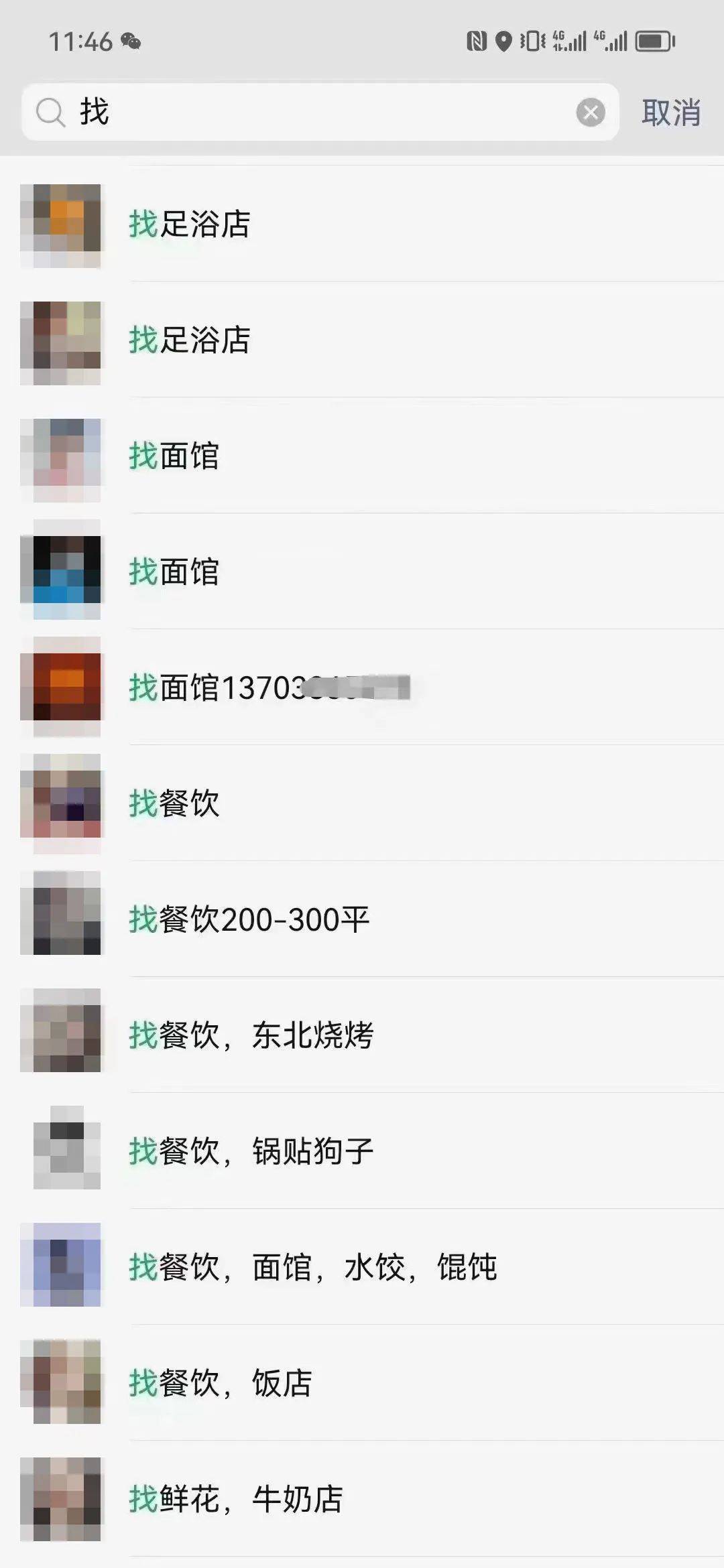Cancel the search with 取消
This screenshot has height=1568, width=724.
pyautogui.click(x=670, y=113)
